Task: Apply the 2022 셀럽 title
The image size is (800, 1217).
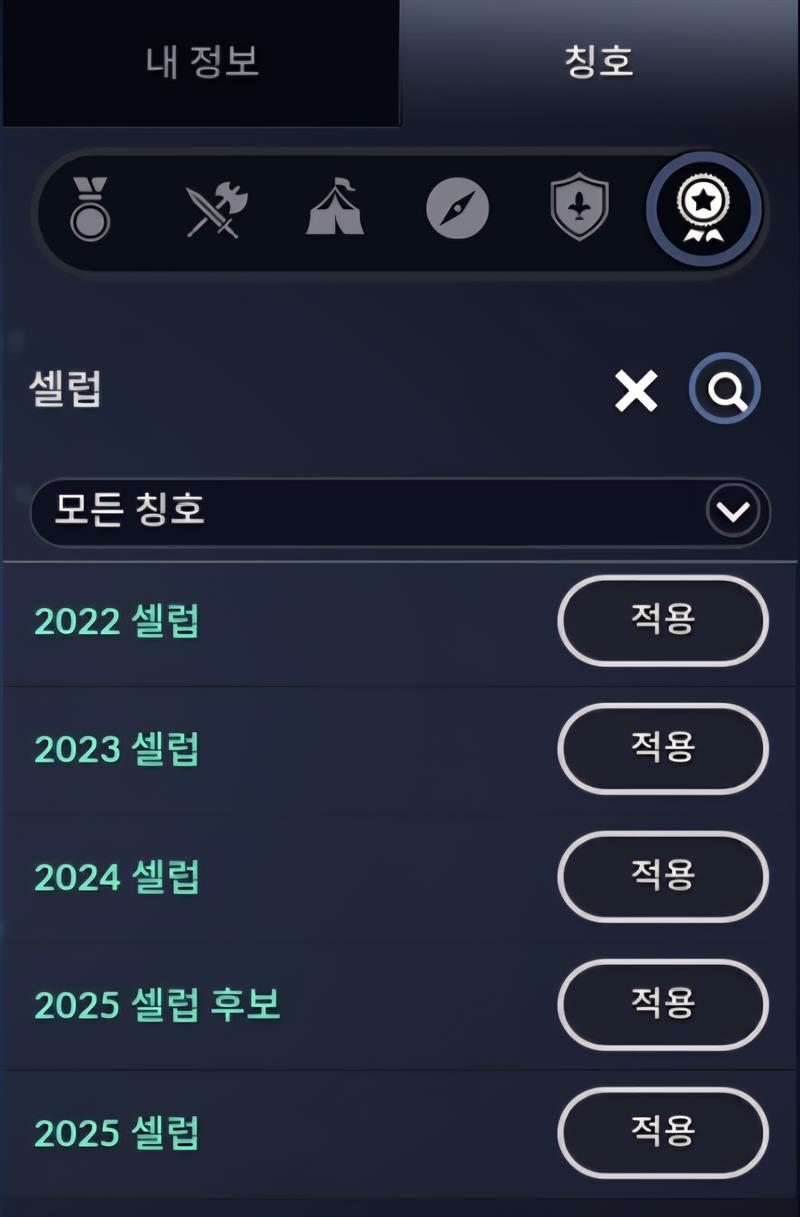Action: coord(662,620)
